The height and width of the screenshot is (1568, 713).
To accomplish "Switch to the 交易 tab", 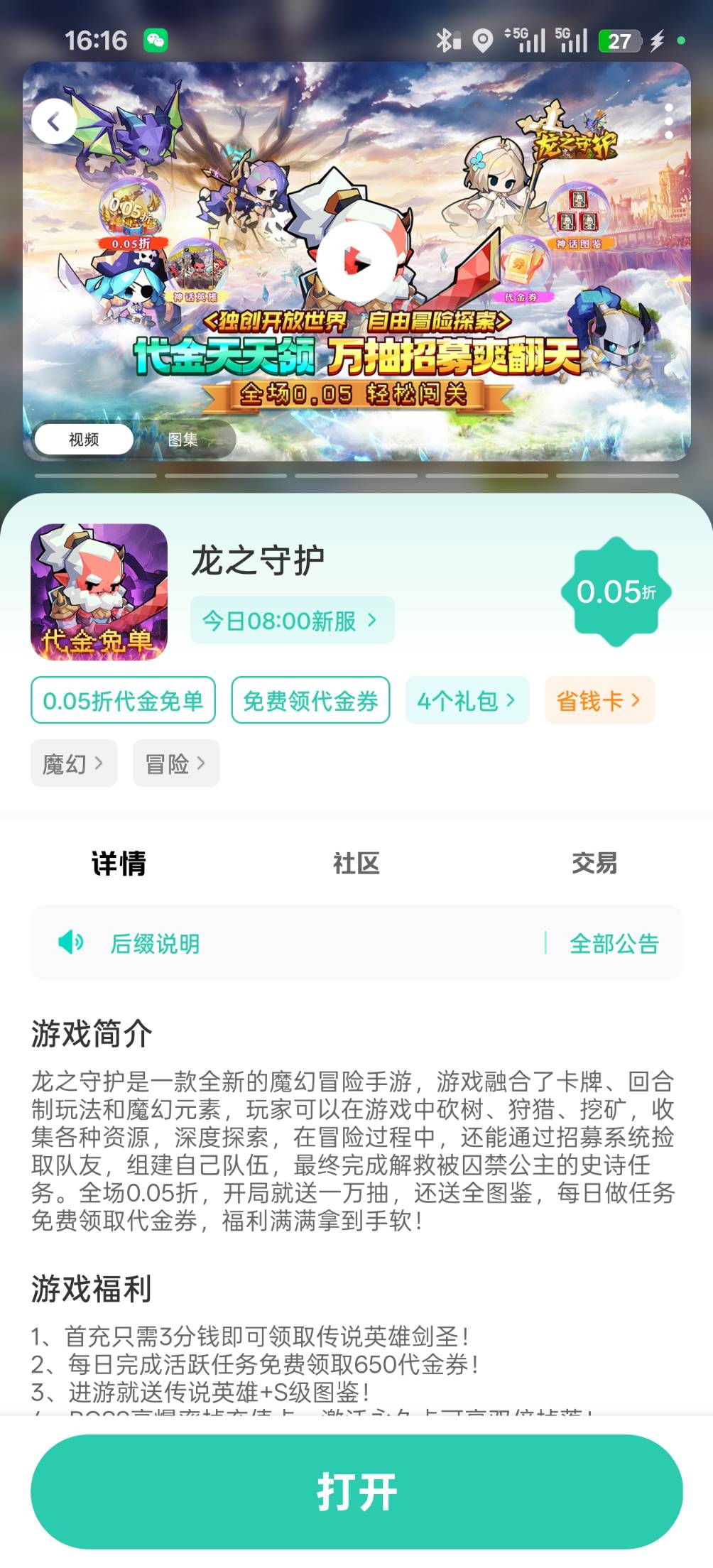I will [594, 863].
